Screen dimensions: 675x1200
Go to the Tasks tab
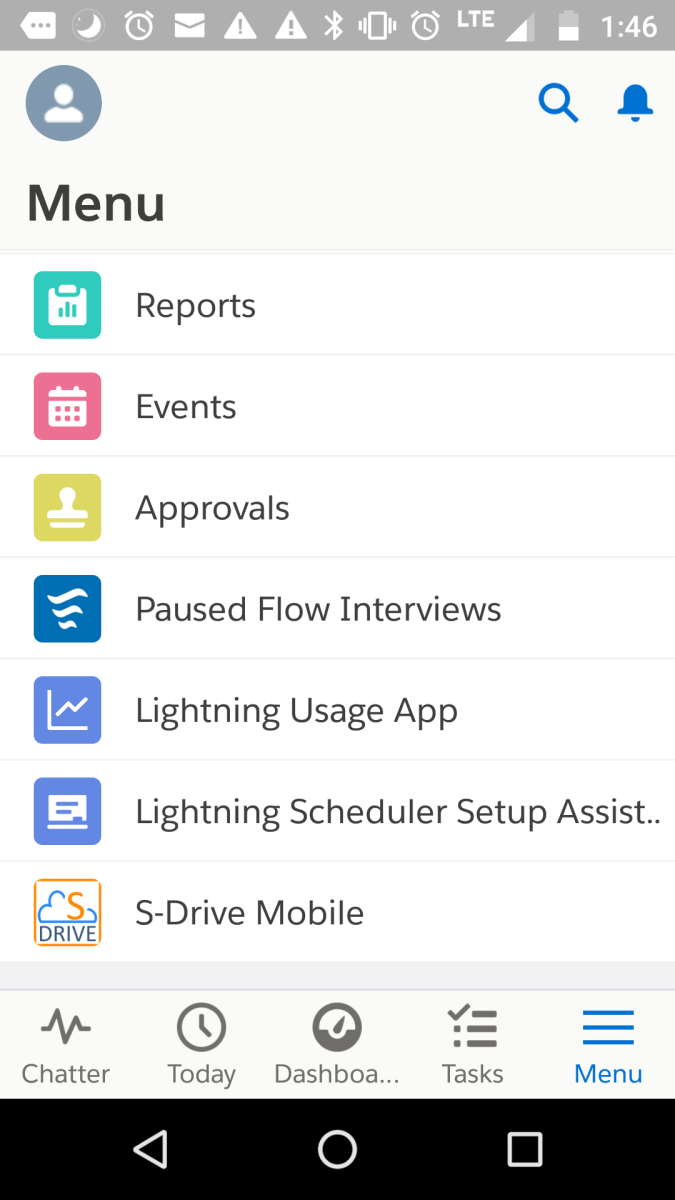tap(472, 1045)
